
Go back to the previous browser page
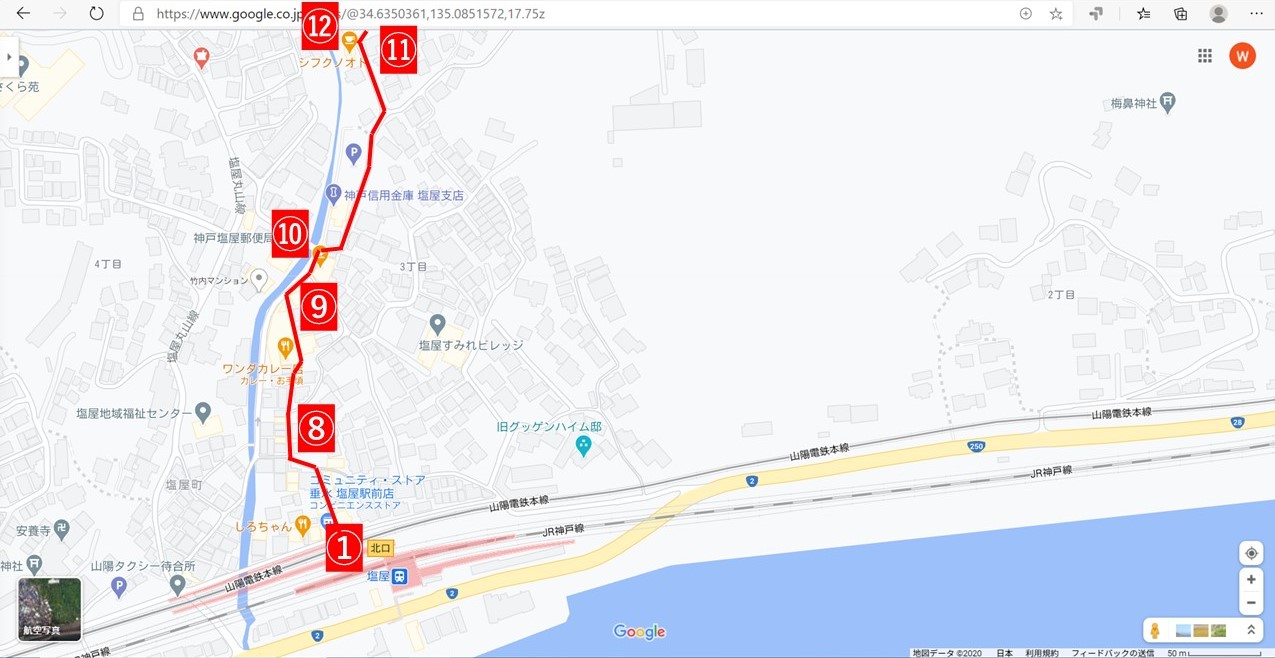coord(23,14)
